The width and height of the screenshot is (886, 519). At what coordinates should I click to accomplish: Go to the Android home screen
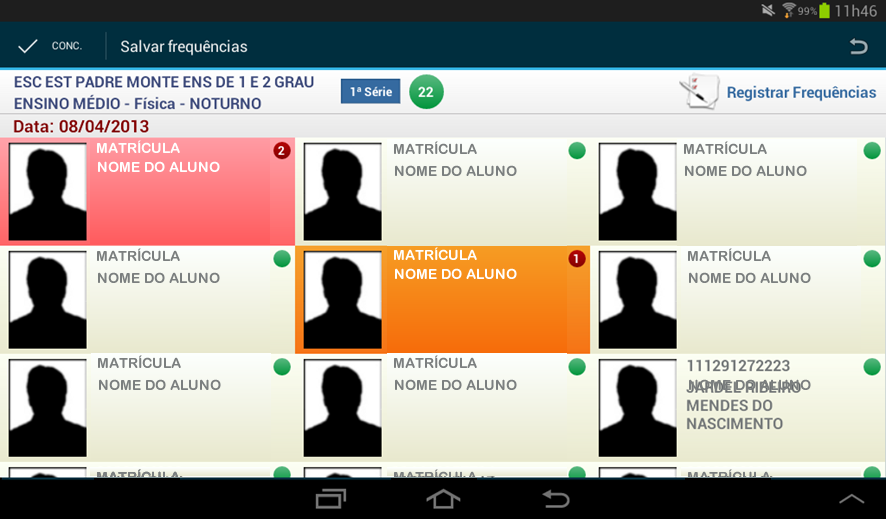[443, 498]
